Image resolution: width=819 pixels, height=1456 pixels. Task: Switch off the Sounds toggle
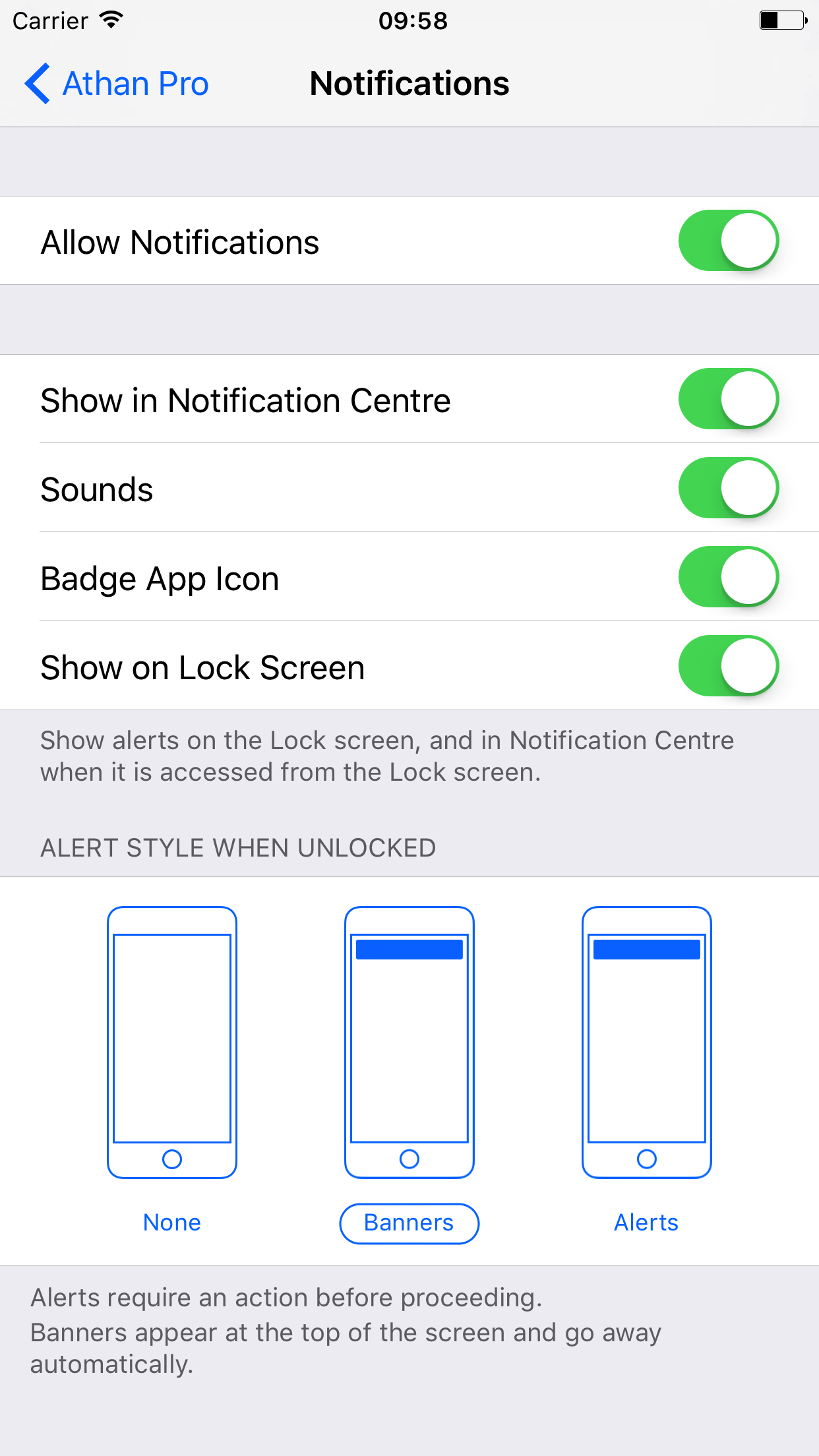tap(728, 488)
